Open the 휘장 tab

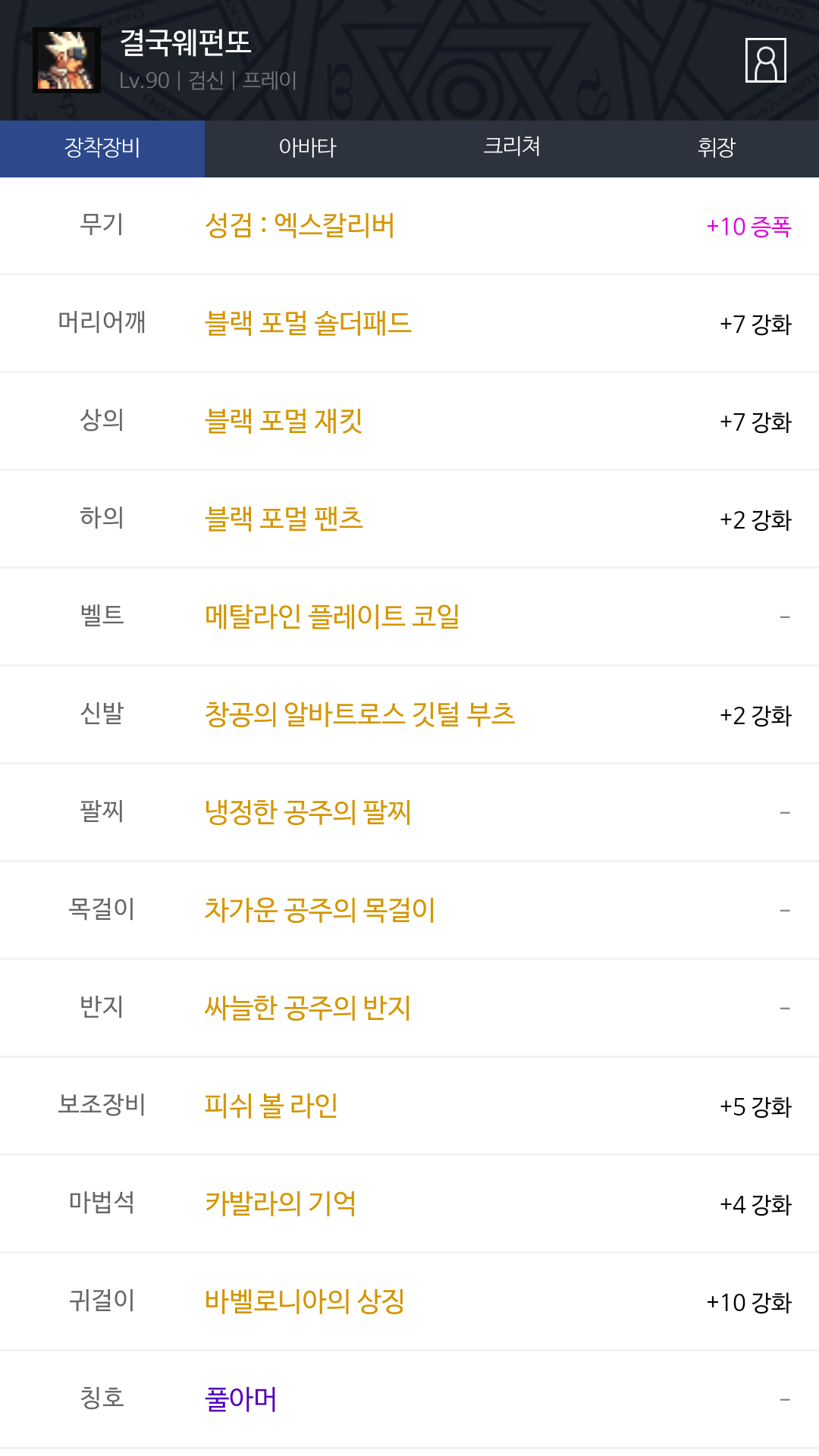click(x=717, y=148)
